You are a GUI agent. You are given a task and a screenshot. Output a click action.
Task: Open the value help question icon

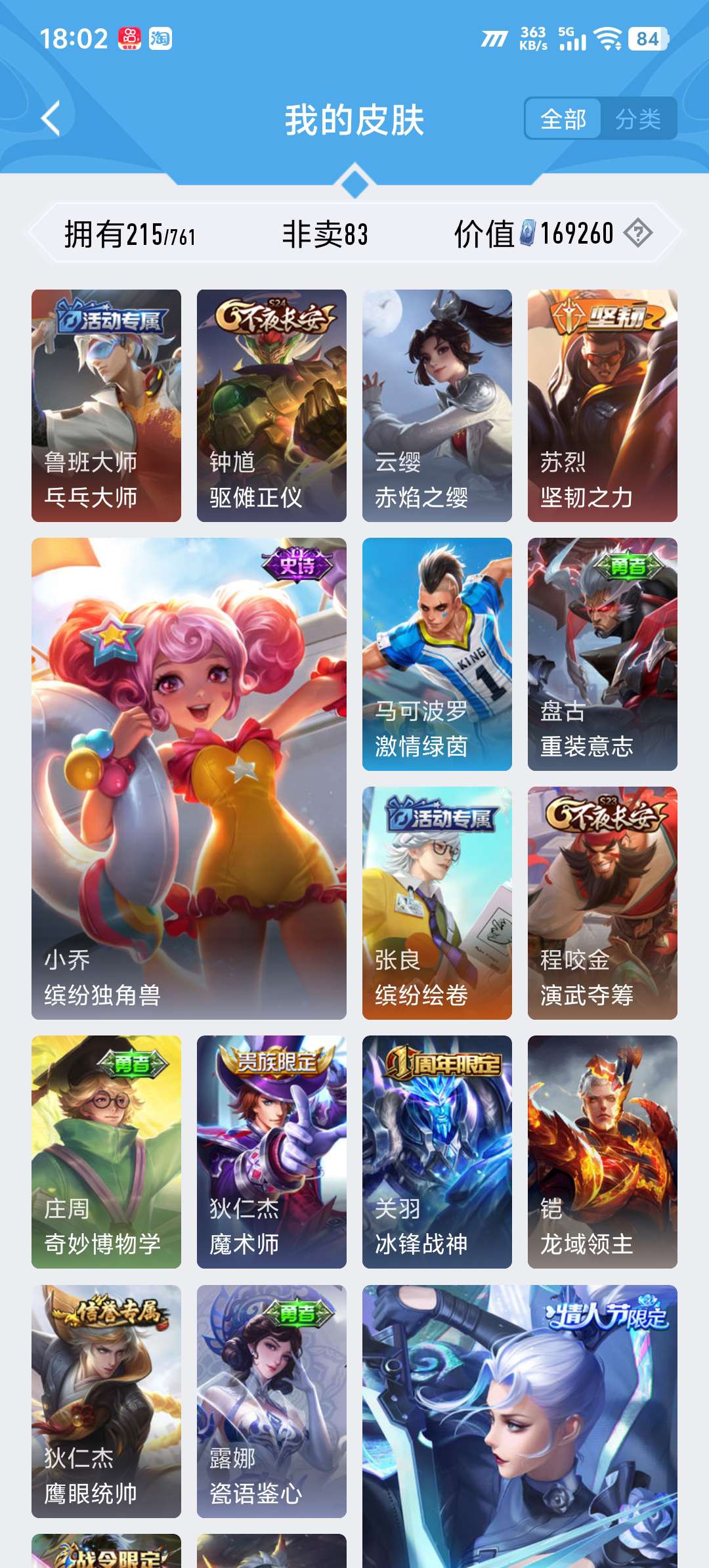click(x=637, y=233)
